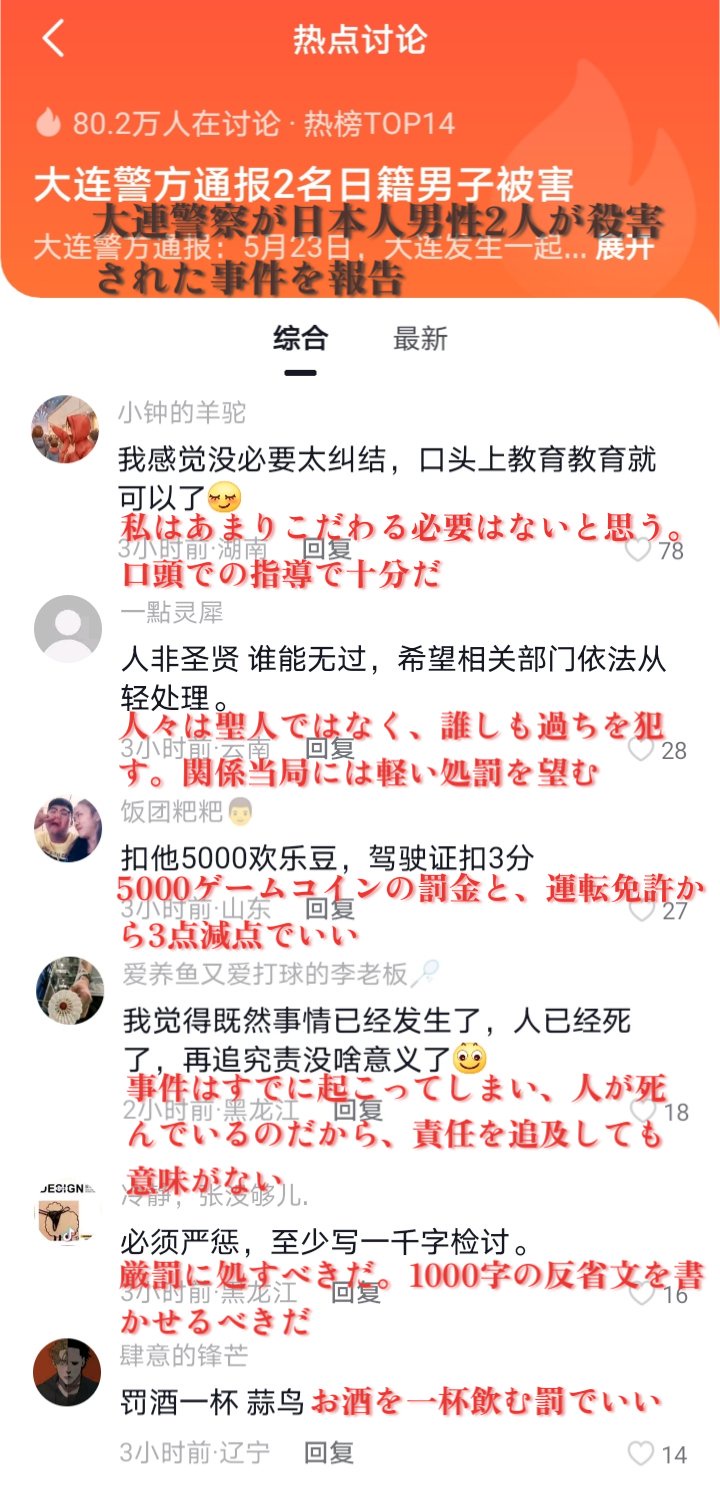Viewport: 720px width, 1500px height.
Task: Open 小钟的羊驼's profile avatar
Action: (66, 428)
